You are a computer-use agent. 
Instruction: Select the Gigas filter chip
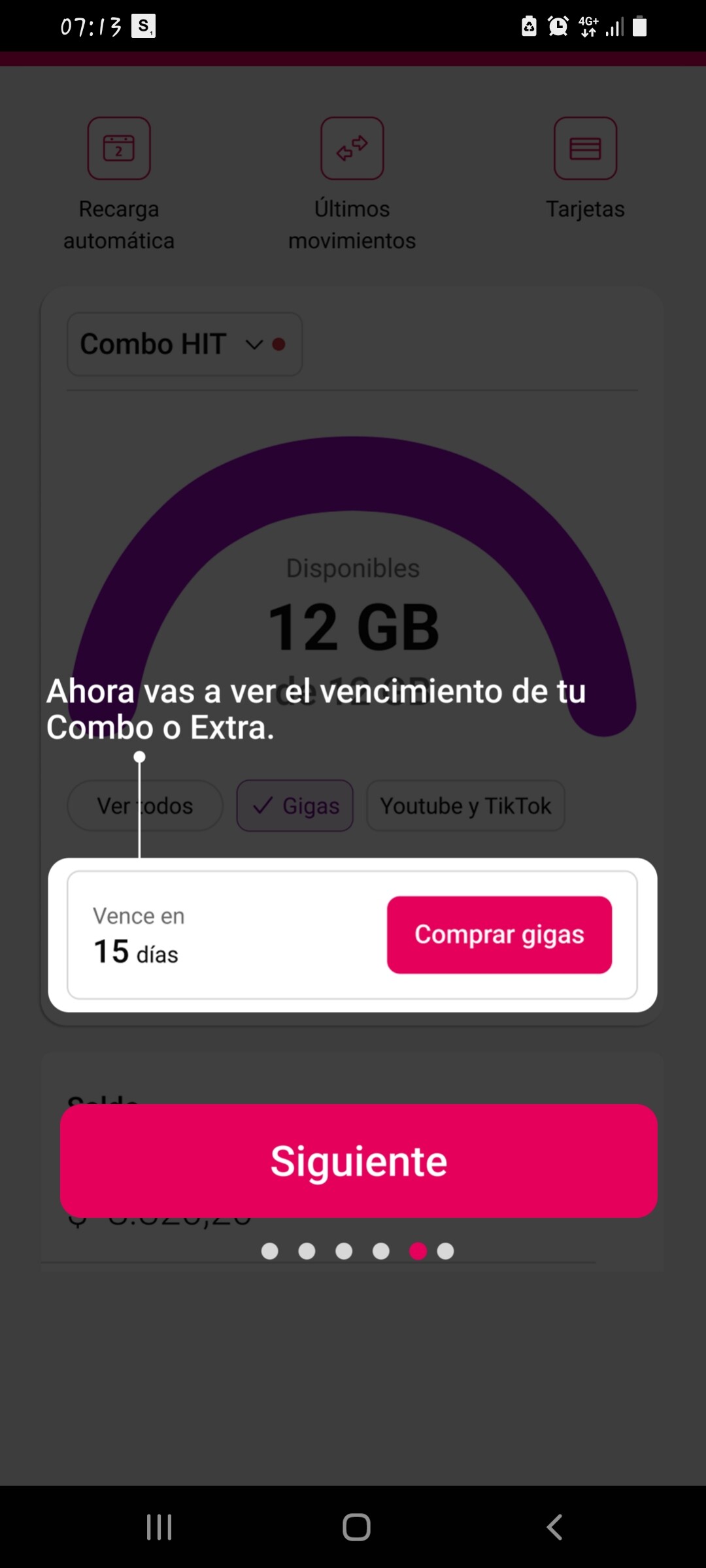tap(295, 806)
